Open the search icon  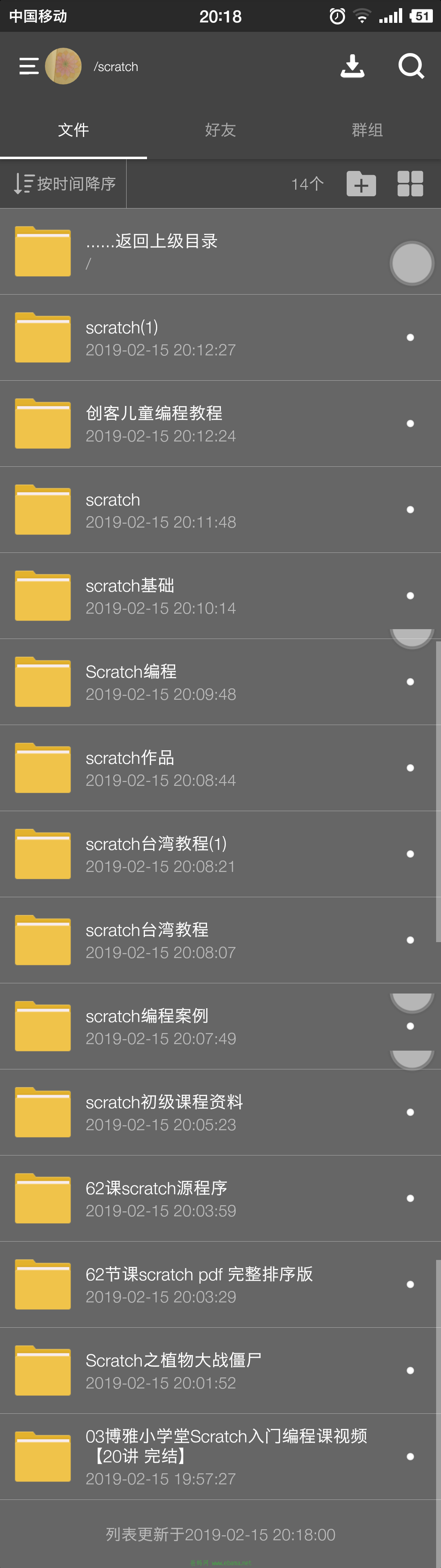click(x=411, y=66)
